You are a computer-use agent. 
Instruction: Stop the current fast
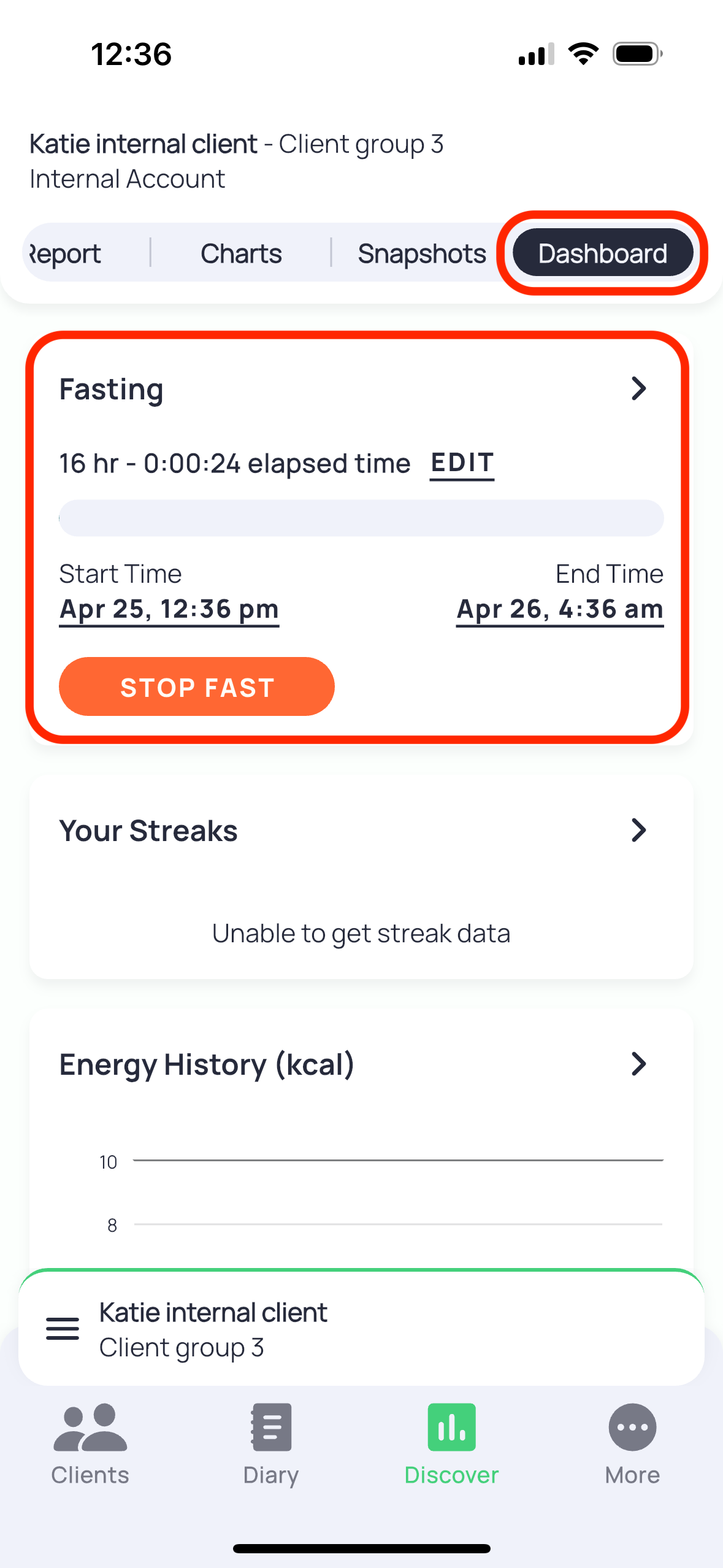[197, 686]
